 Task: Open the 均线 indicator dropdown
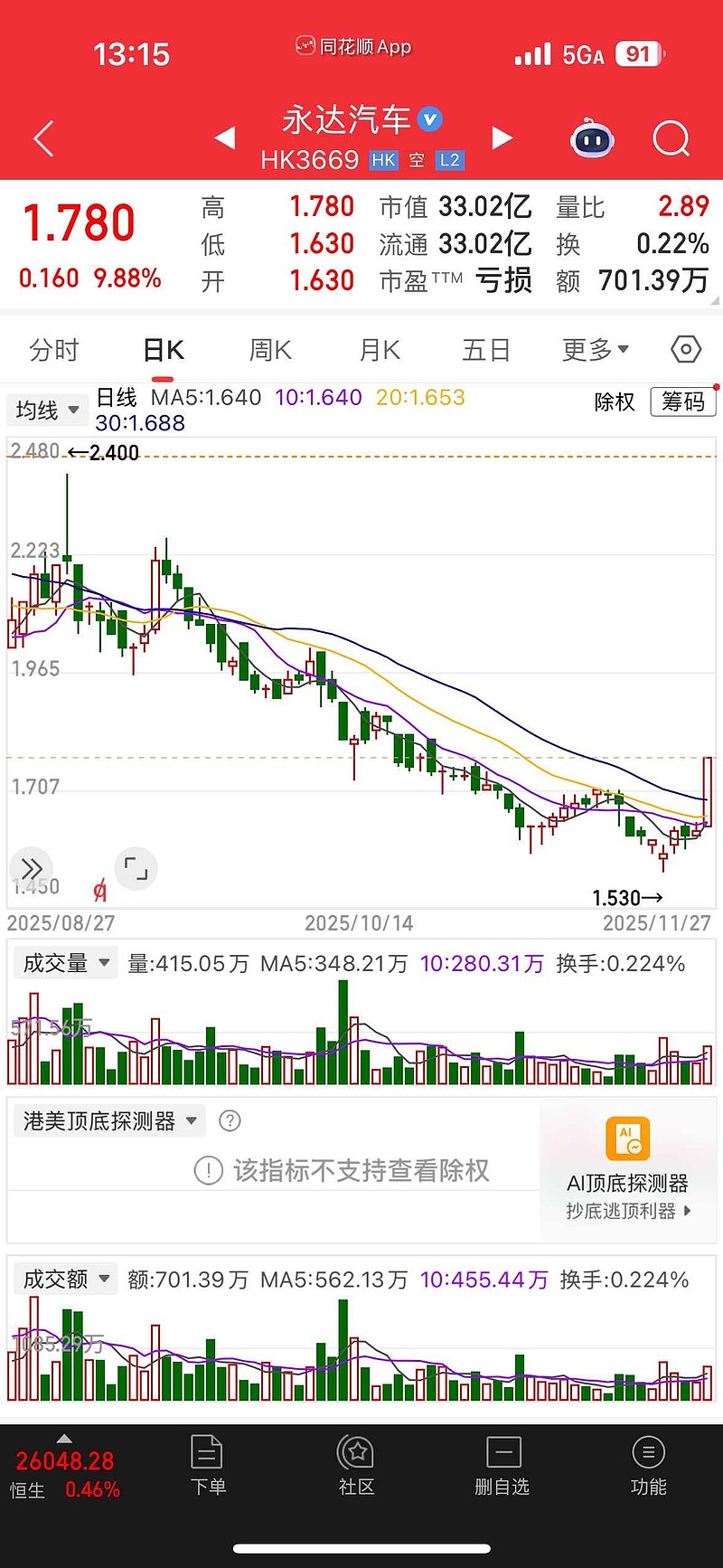click(x=47, y=411)
